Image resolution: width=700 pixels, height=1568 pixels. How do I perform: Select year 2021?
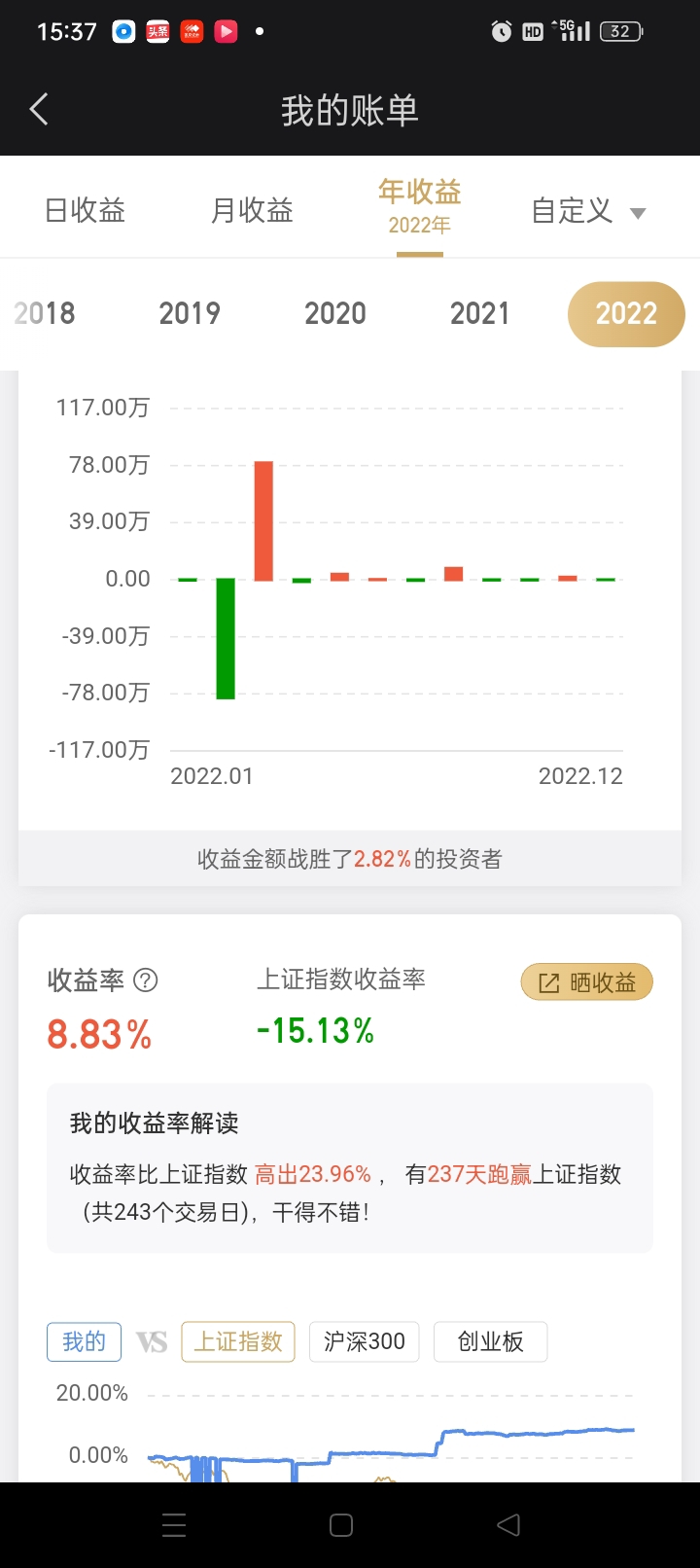click(x=480, y=313)
